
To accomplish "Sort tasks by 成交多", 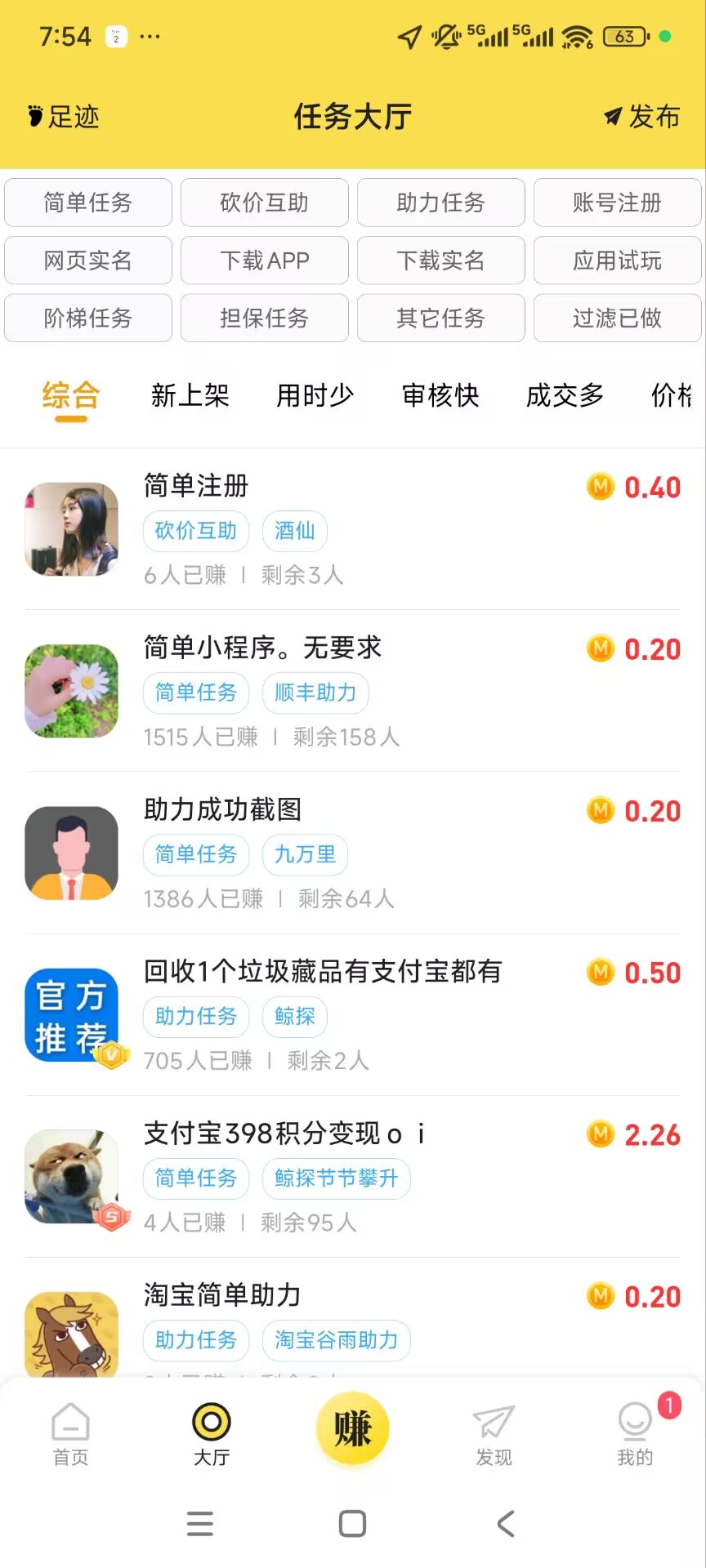I will (x=565, y=396).
